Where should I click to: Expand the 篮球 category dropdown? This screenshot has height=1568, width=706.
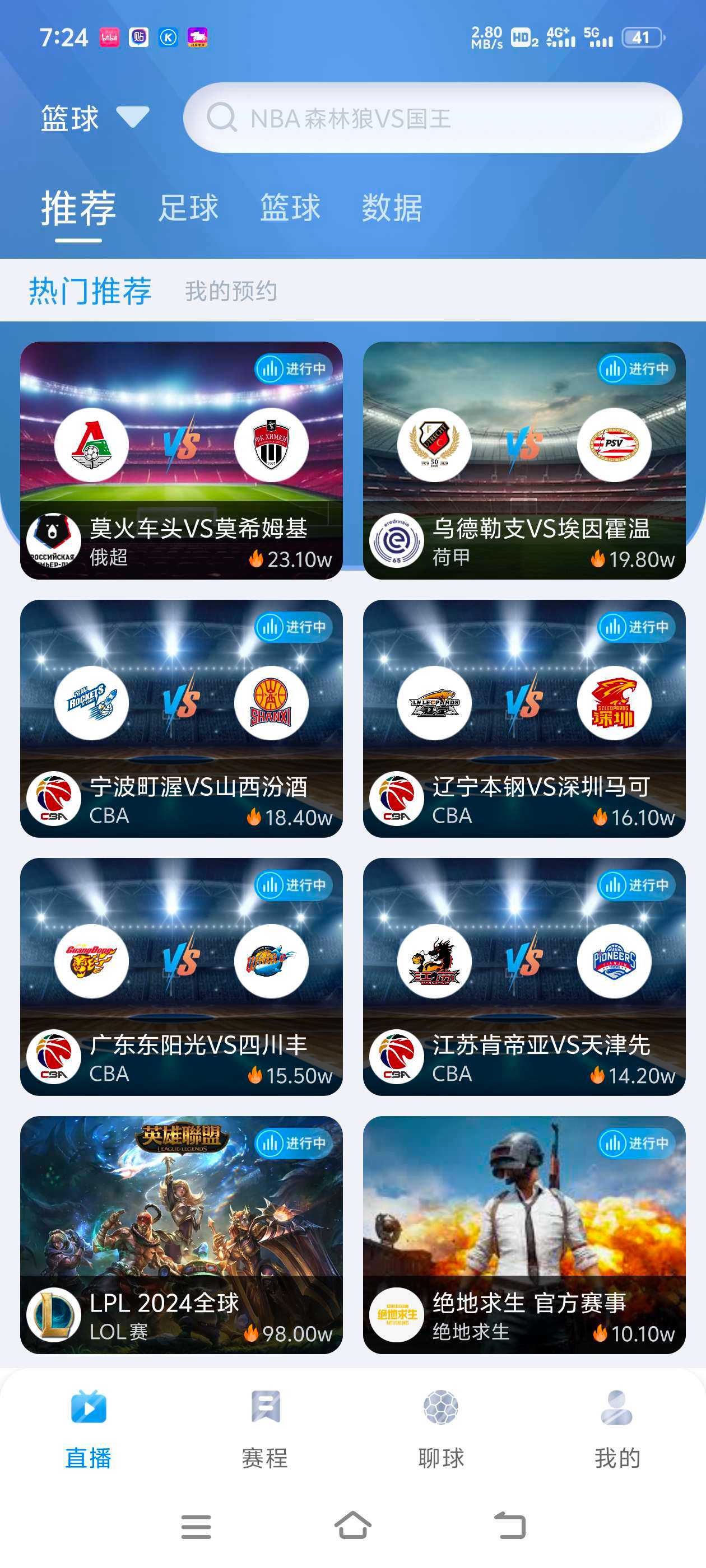pos(95,118)
